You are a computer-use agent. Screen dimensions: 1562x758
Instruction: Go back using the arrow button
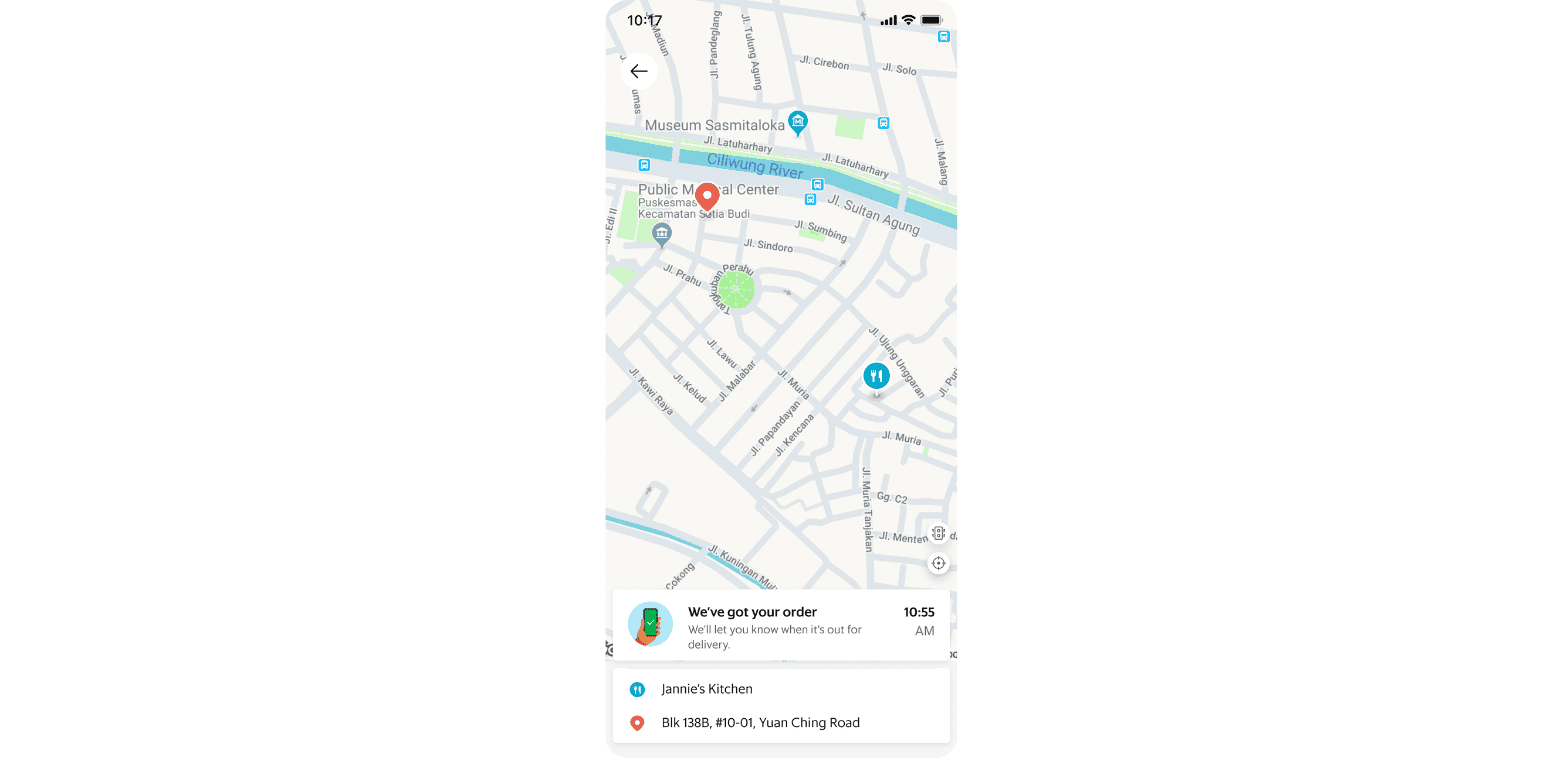coord(639,72)
